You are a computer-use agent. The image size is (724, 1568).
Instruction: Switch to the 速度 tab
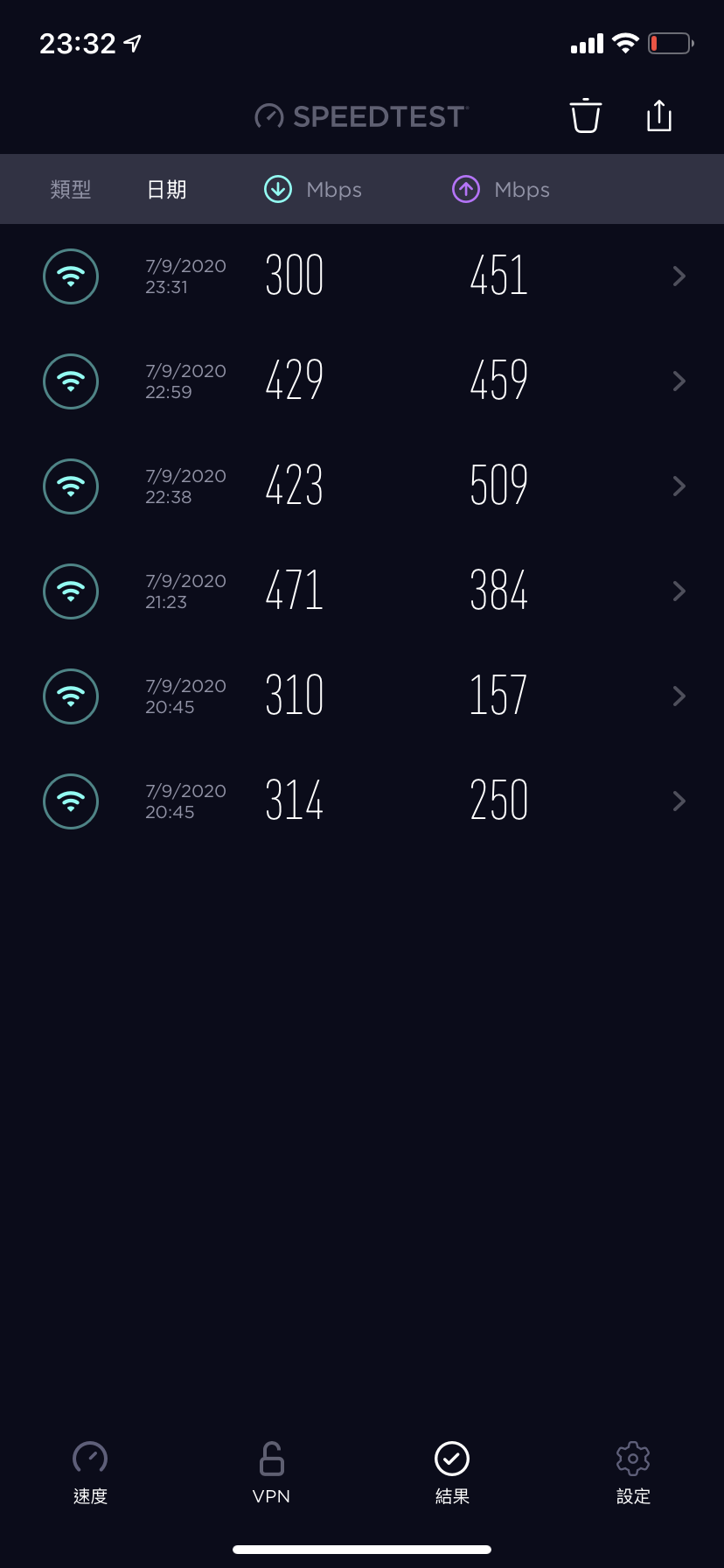click(x=90, y=1473)
